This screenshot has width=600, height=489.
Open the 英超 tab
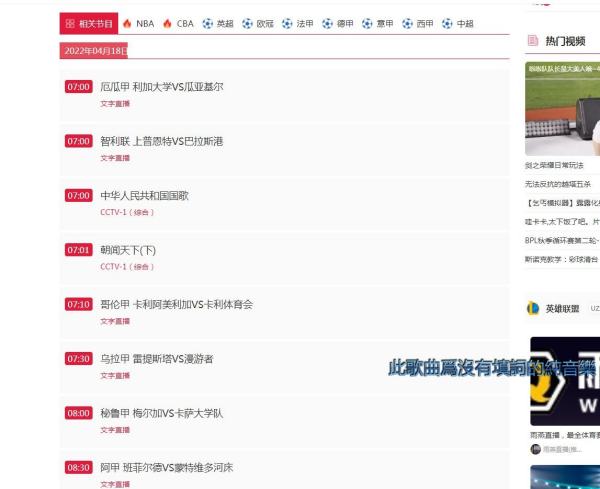(225, 23)
